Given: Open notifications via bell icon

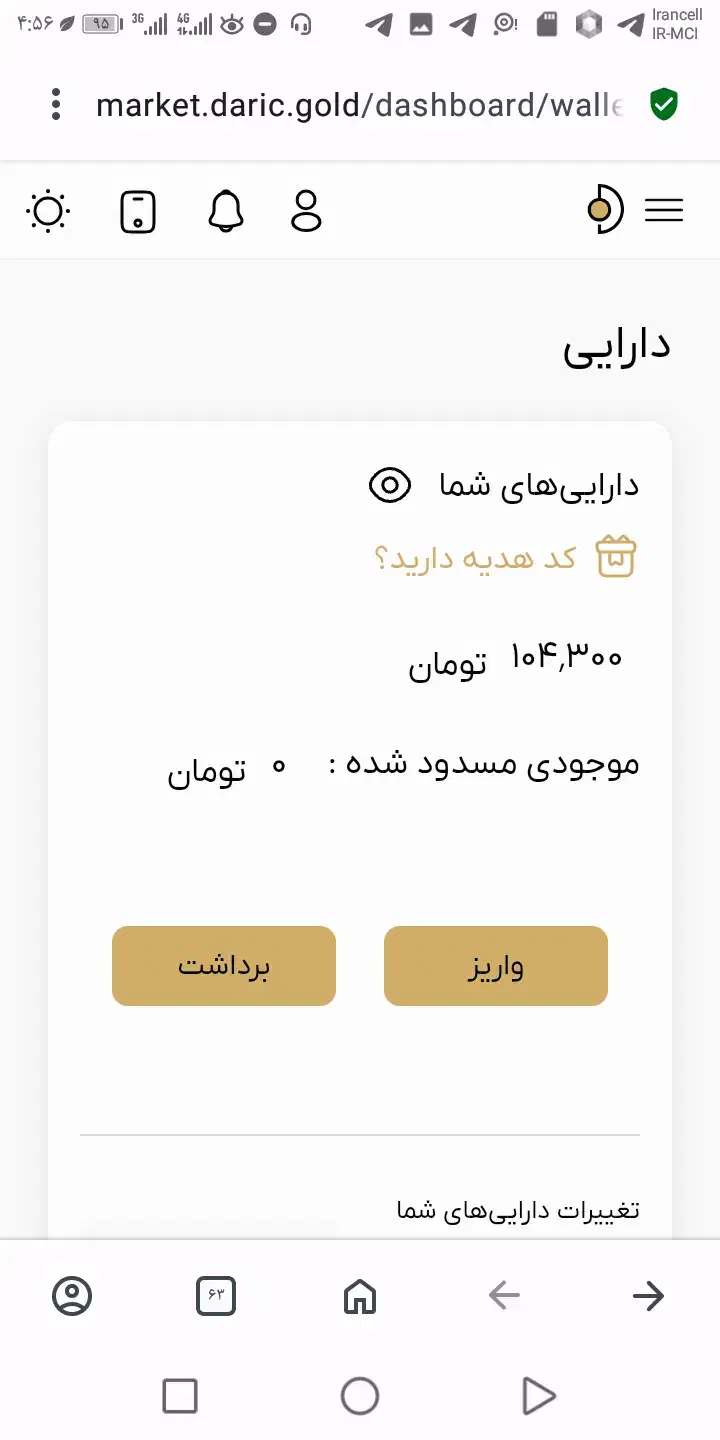Looking at the screenshot, I should coord(225,211).
